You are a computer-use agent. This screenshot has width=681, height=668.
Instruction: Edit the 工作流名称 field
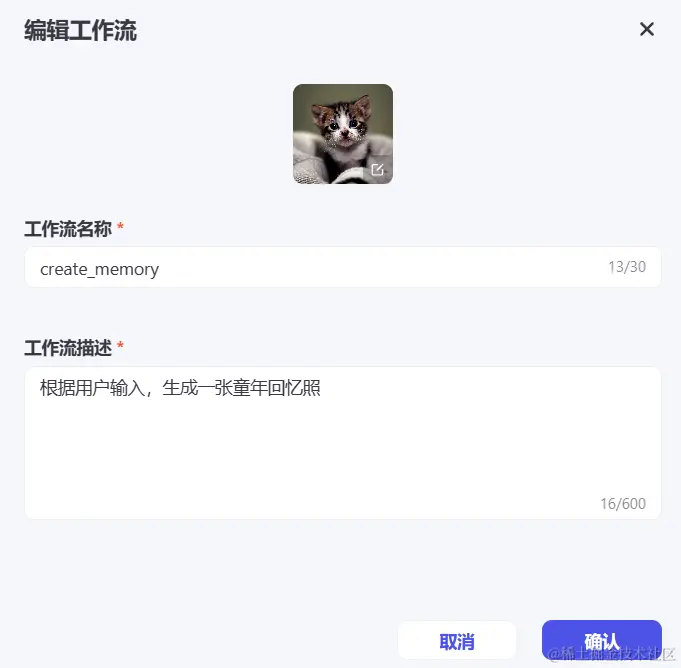click(x=320, y=268)
